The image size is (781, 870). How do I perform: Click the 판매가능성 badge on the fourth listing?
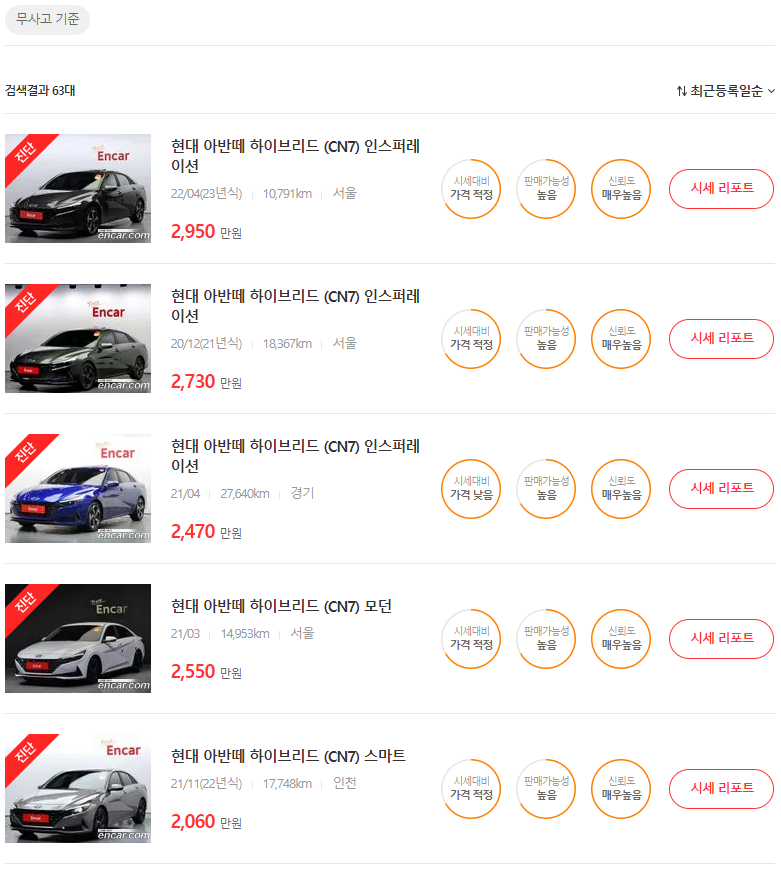coord(545,639)
